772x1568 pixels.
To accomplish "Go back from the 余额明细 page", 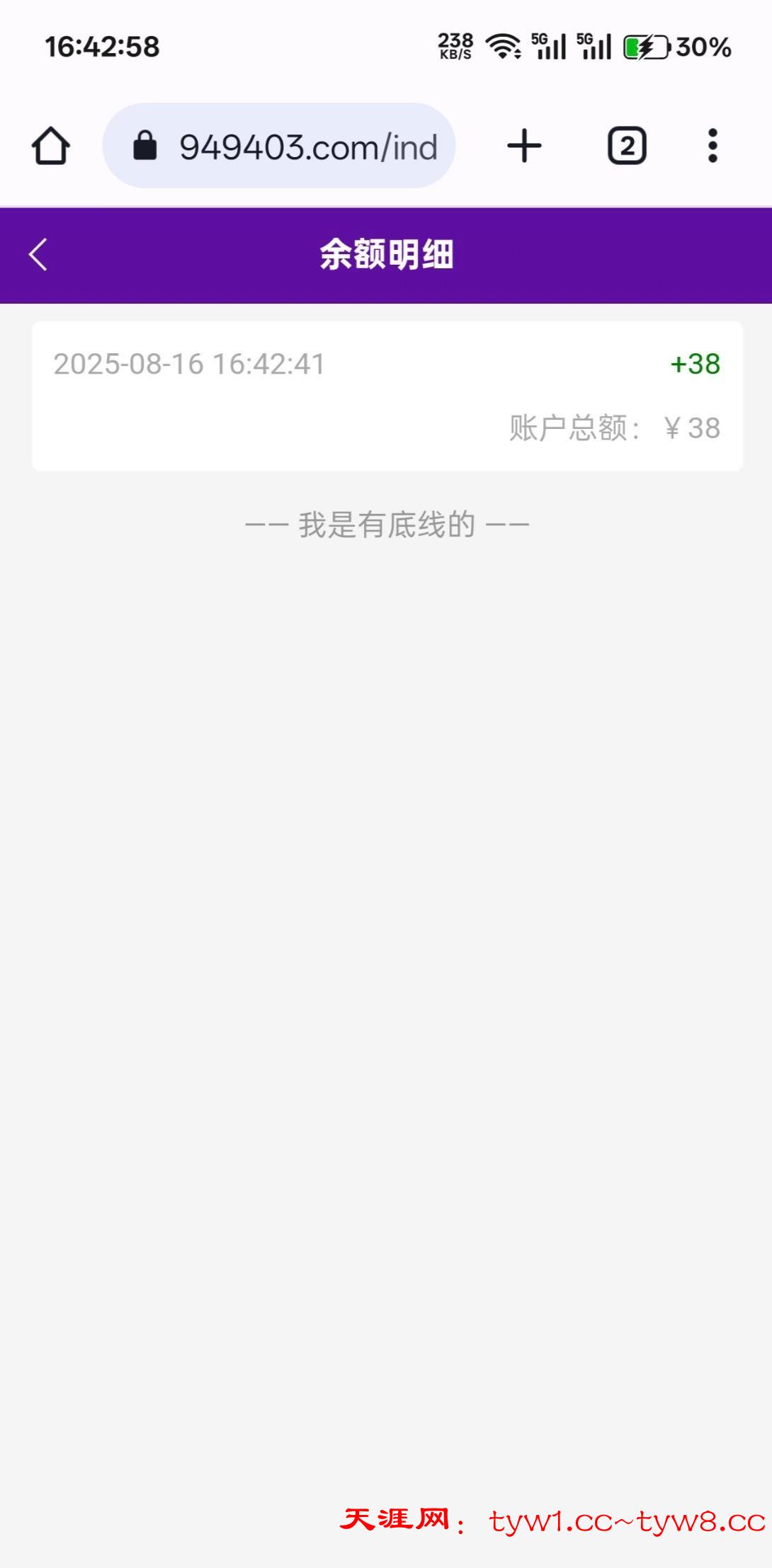I will click(x=38, y=255).
